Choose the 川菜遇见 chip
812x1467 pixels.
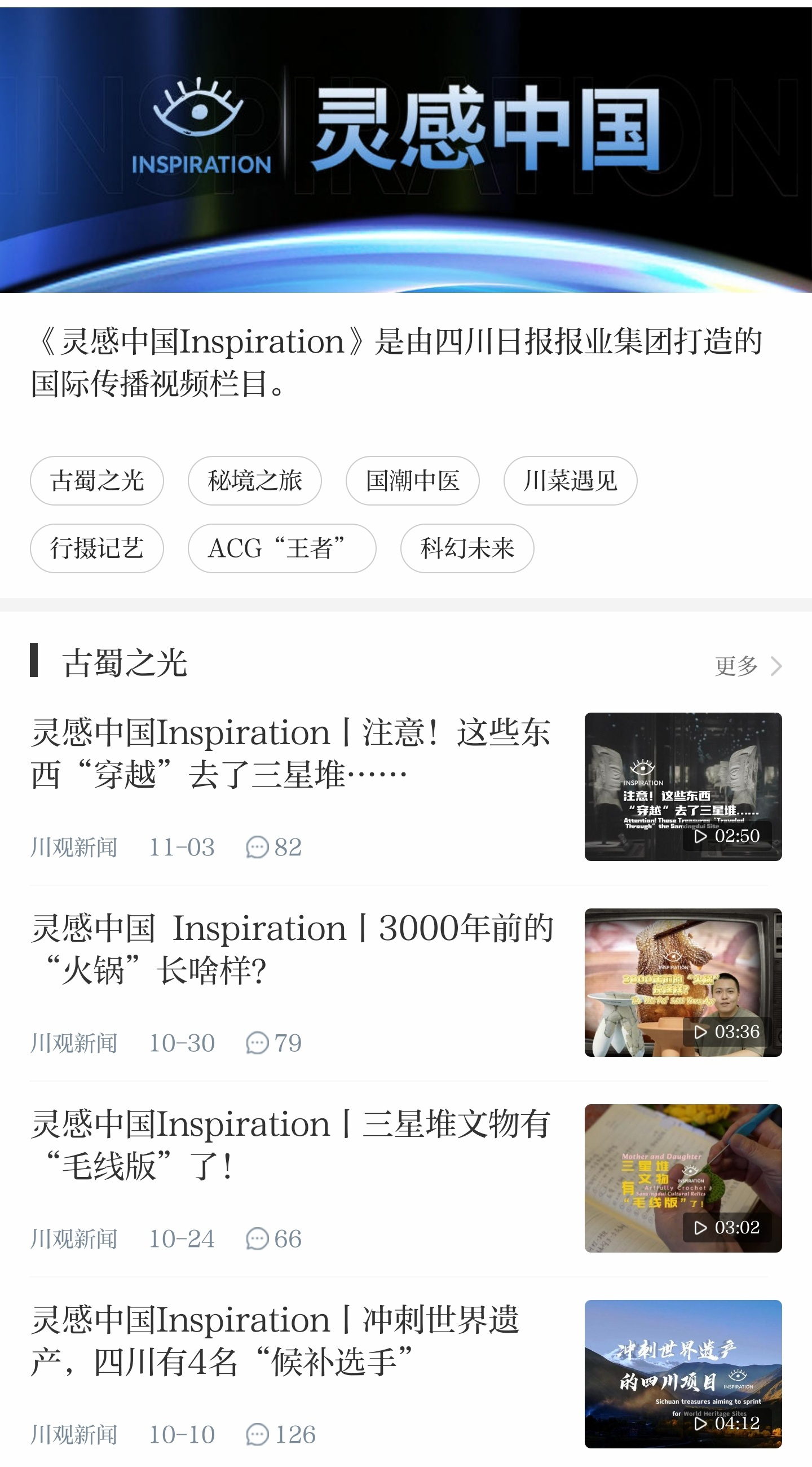570,481
